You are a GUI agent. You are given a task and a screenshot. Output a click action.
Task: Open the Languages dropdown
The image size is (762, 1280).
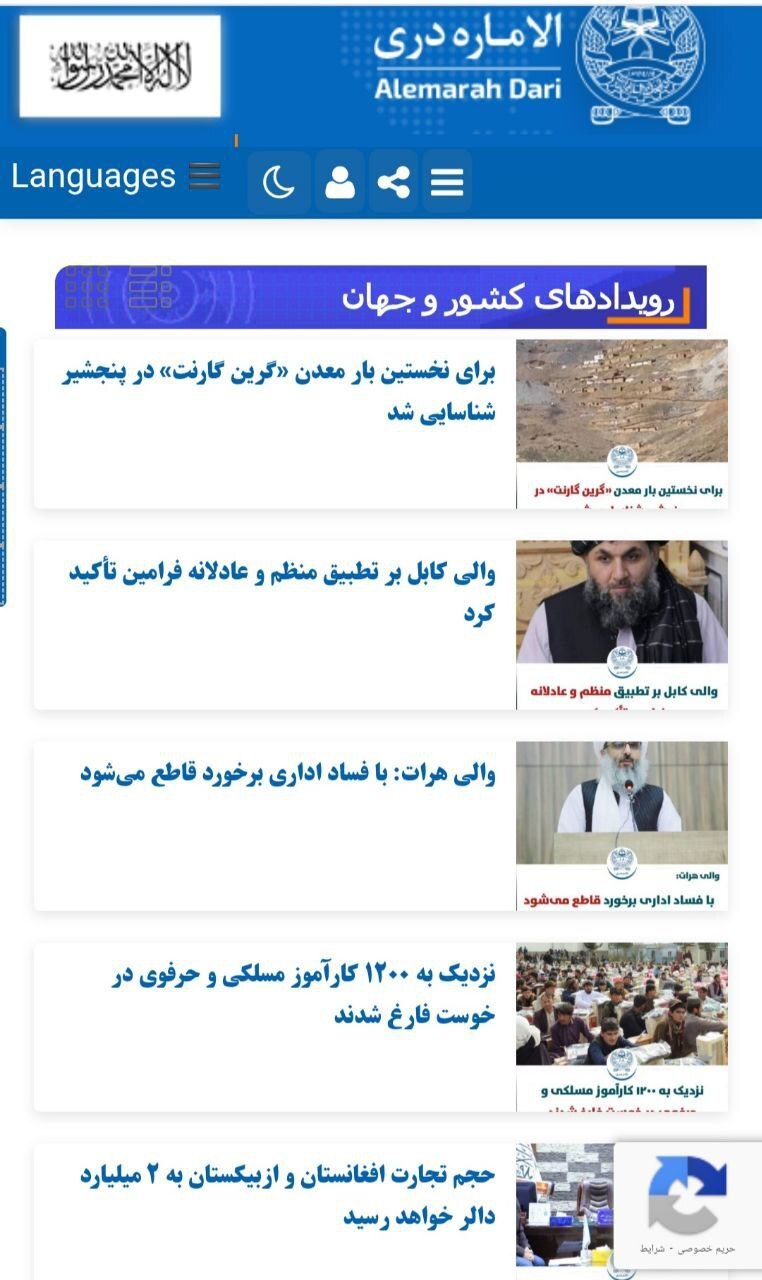click(92, 174)
